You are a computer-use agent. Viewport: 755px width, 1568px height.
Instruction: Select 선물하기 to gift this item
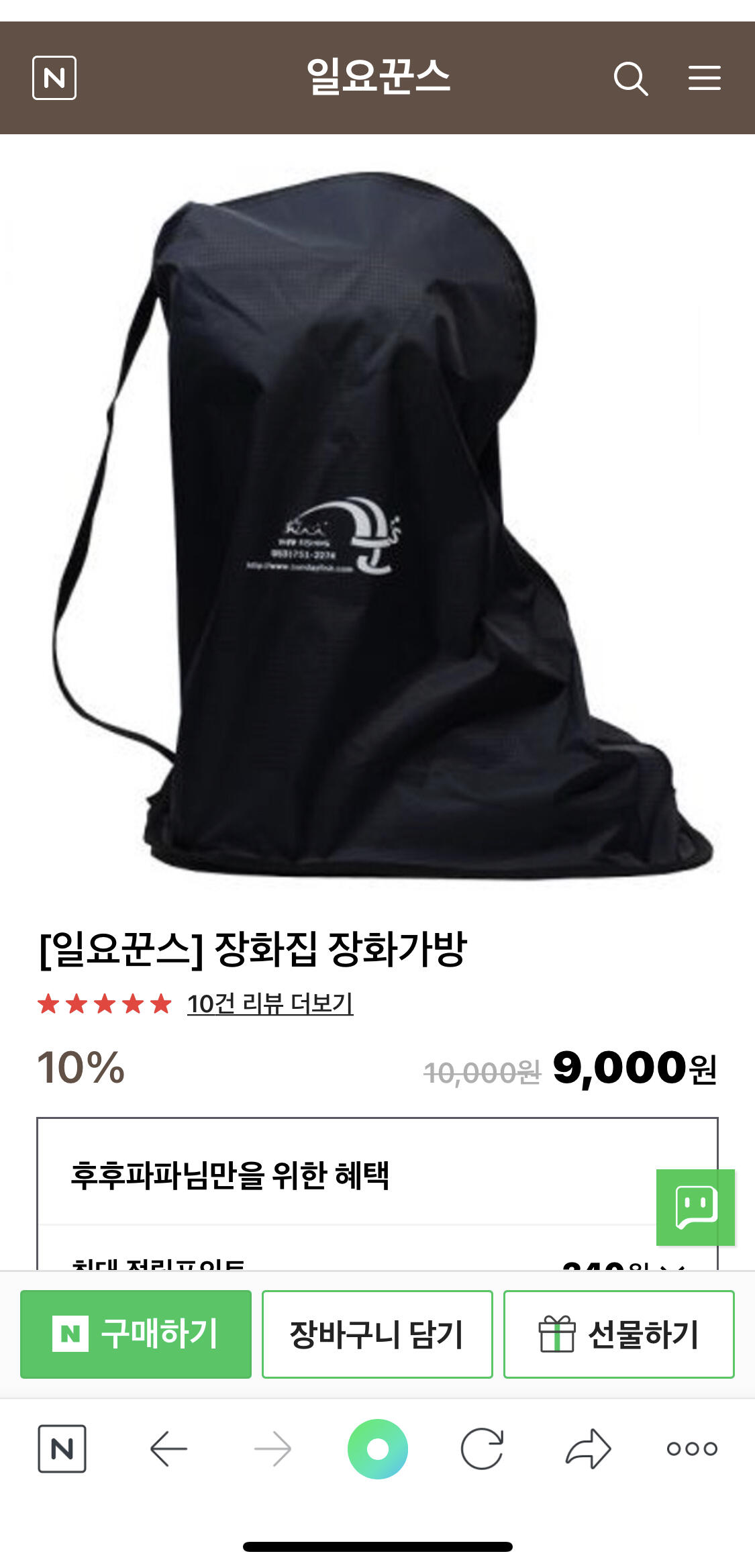(x=619, y=1334)
